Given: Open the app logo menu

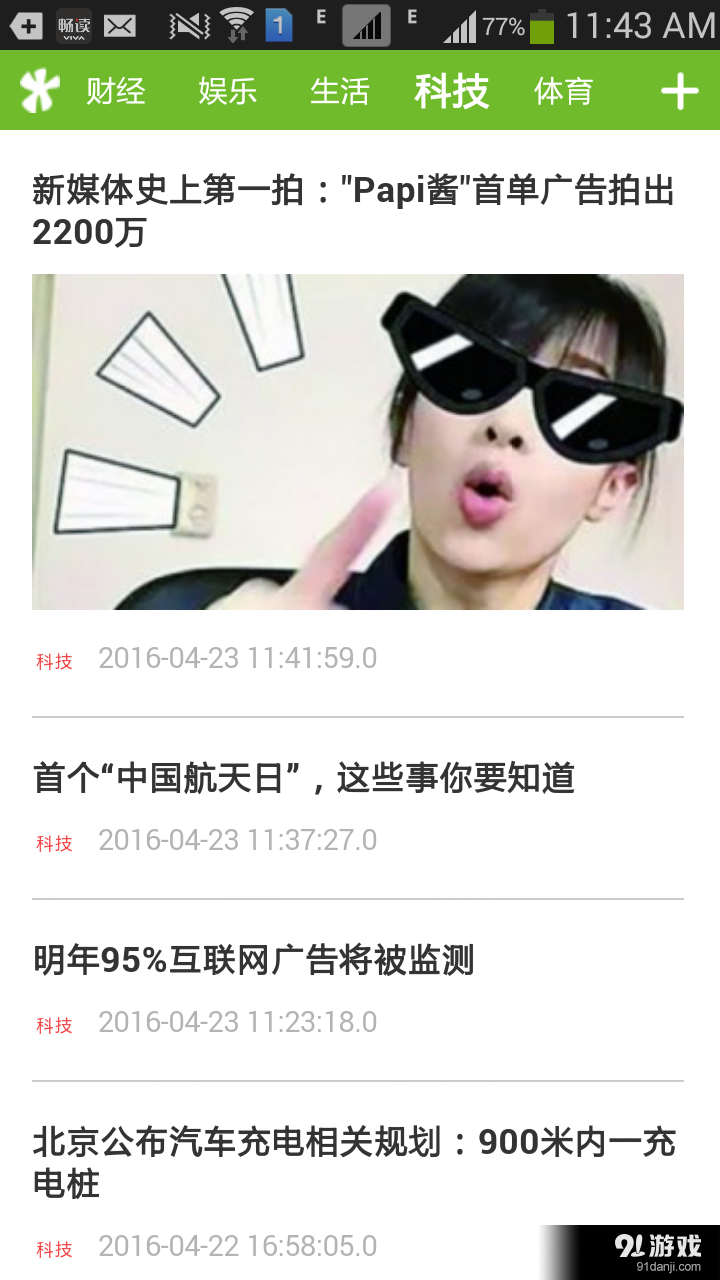Looking at the screenshot, I should 40,92.
